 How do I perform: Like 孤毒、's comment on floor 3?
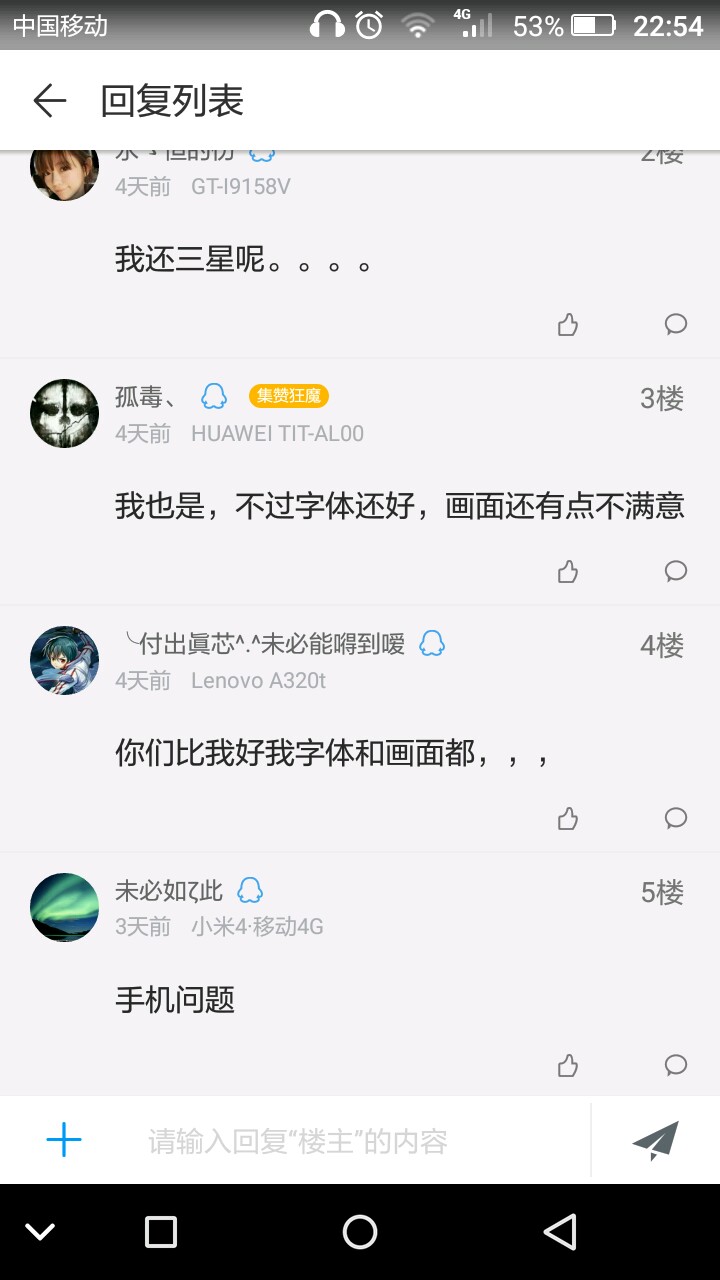[568, 571]
